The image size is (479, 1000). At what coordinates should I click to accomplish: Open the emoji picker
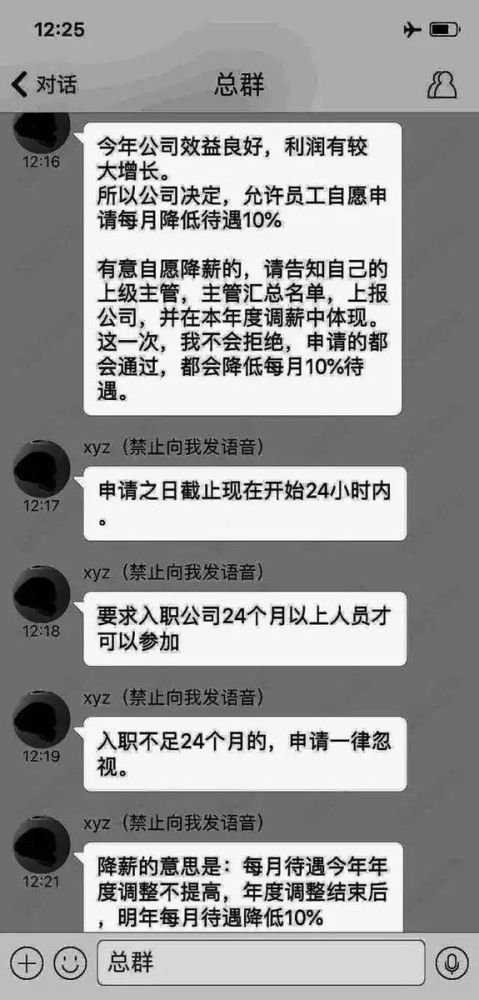pos(70,963)
